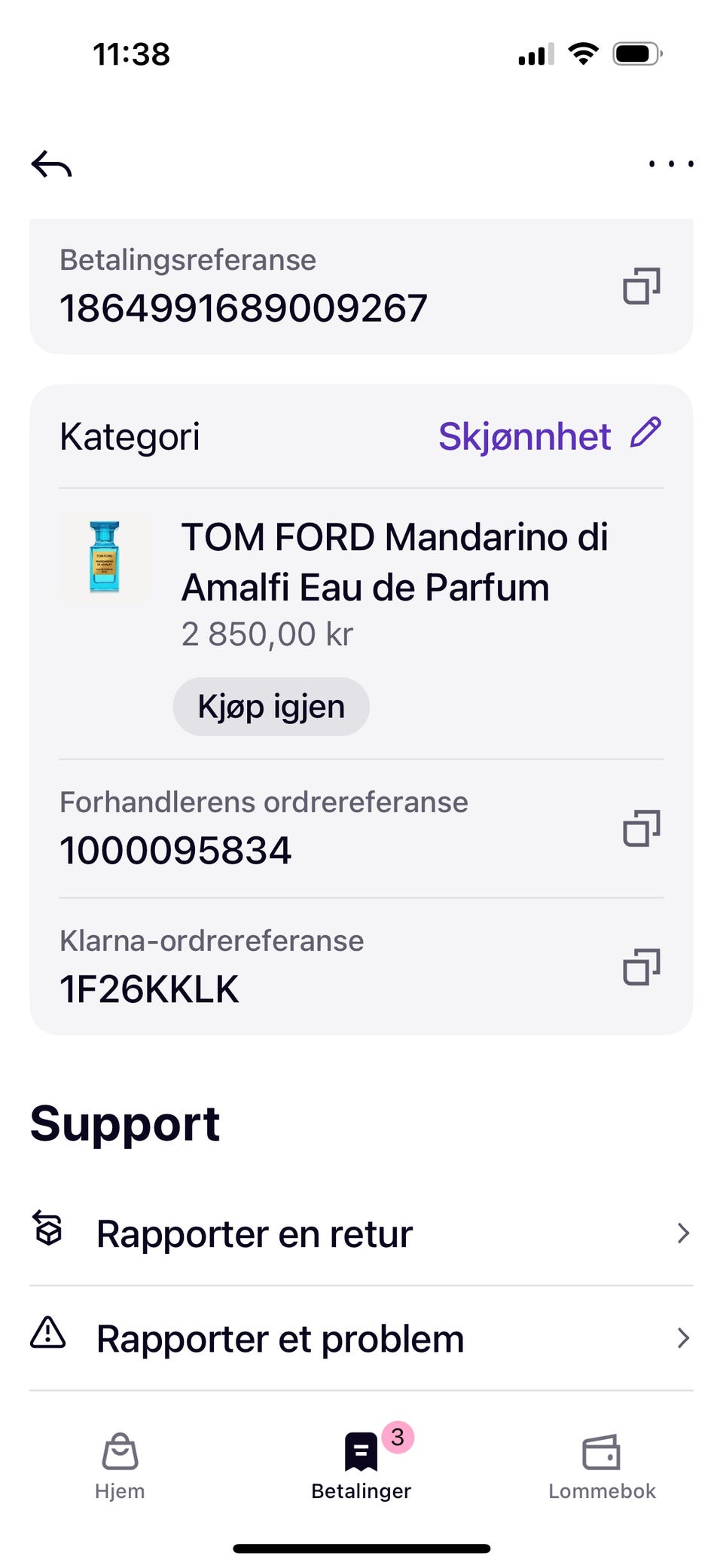The image size is (723, 1568).
Task: Go to the Lommebok tab
Action: [x=602, y=1466]
